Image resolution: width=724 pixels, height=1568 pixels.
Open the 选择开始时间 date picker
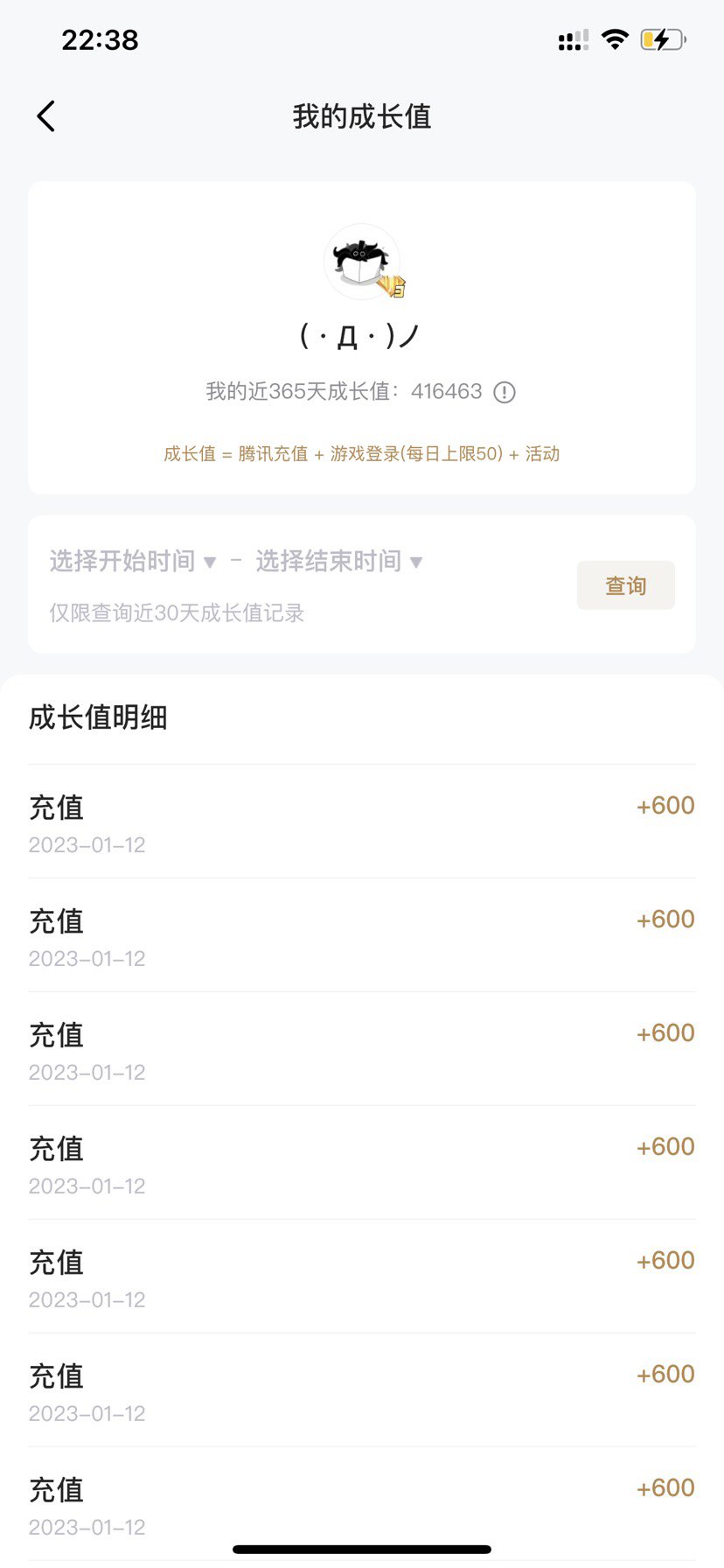click(132, 561)
